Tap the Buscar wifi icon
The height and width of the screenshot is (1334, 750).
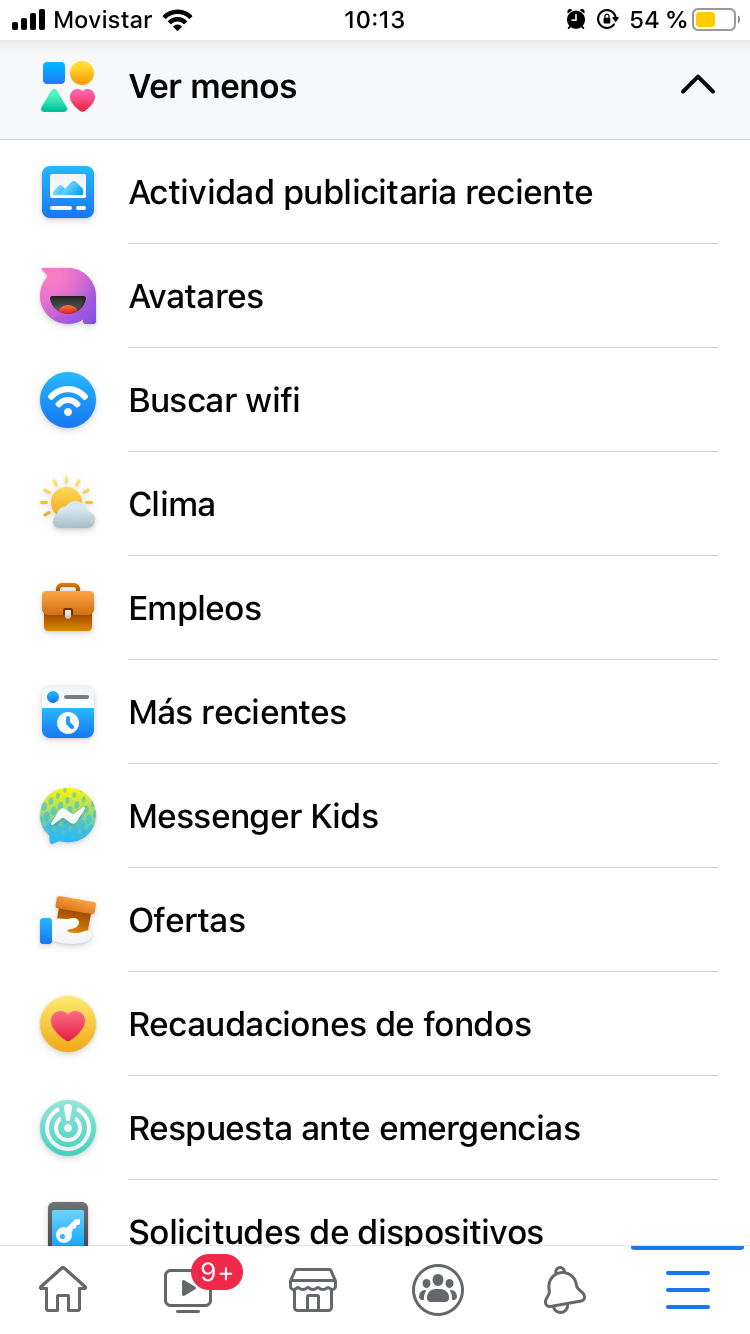66,400
